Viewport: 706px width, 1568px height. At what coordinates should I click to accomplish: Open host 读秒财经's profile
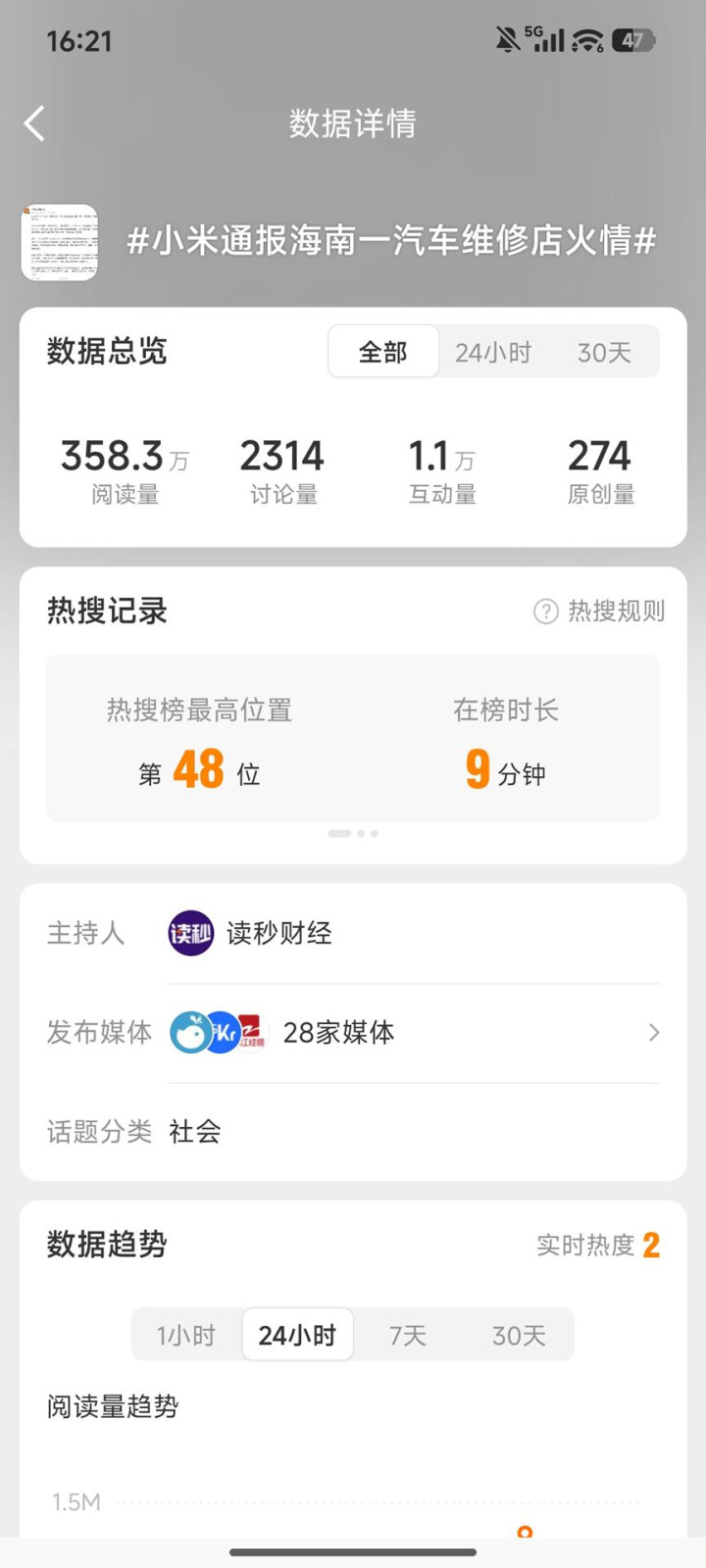(x=251, y=933)
